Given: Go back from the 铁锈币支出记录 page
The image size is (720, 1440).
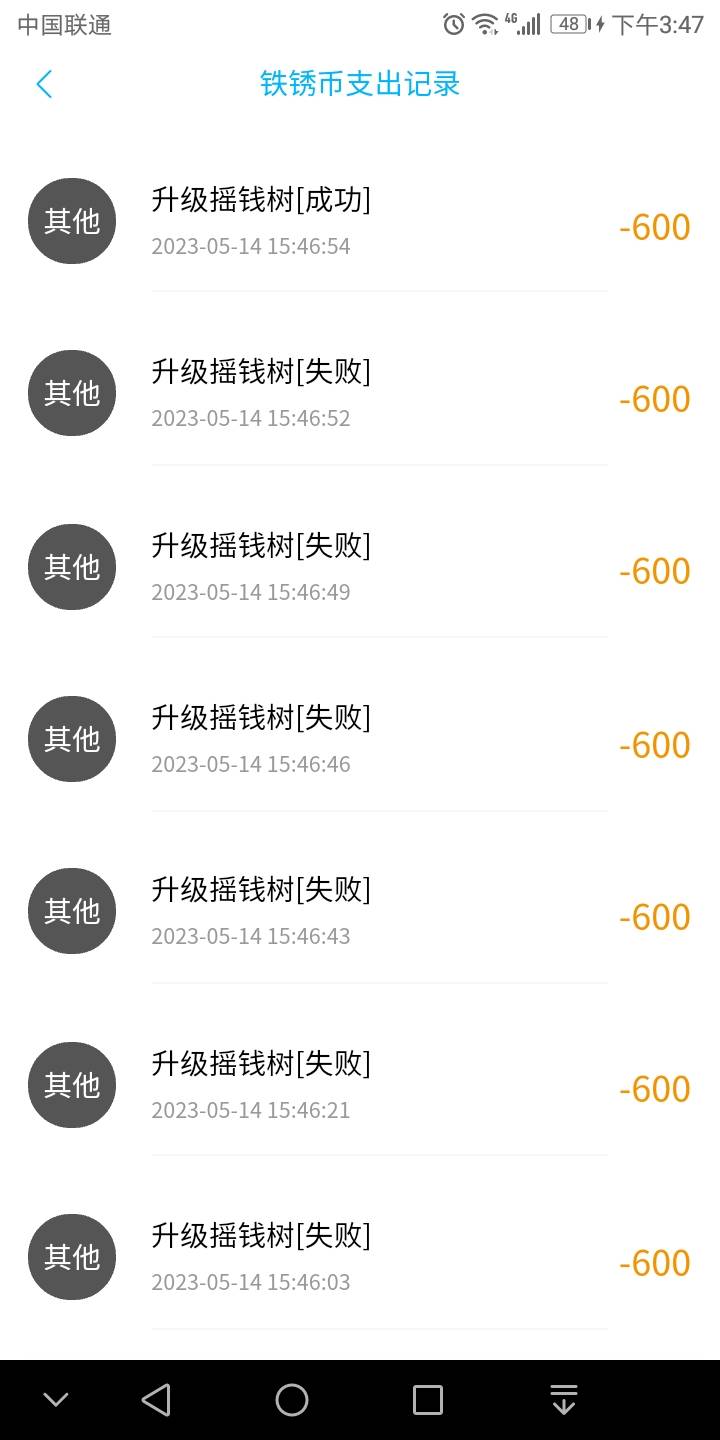Looking at the screenshot, I should [44, 84].
